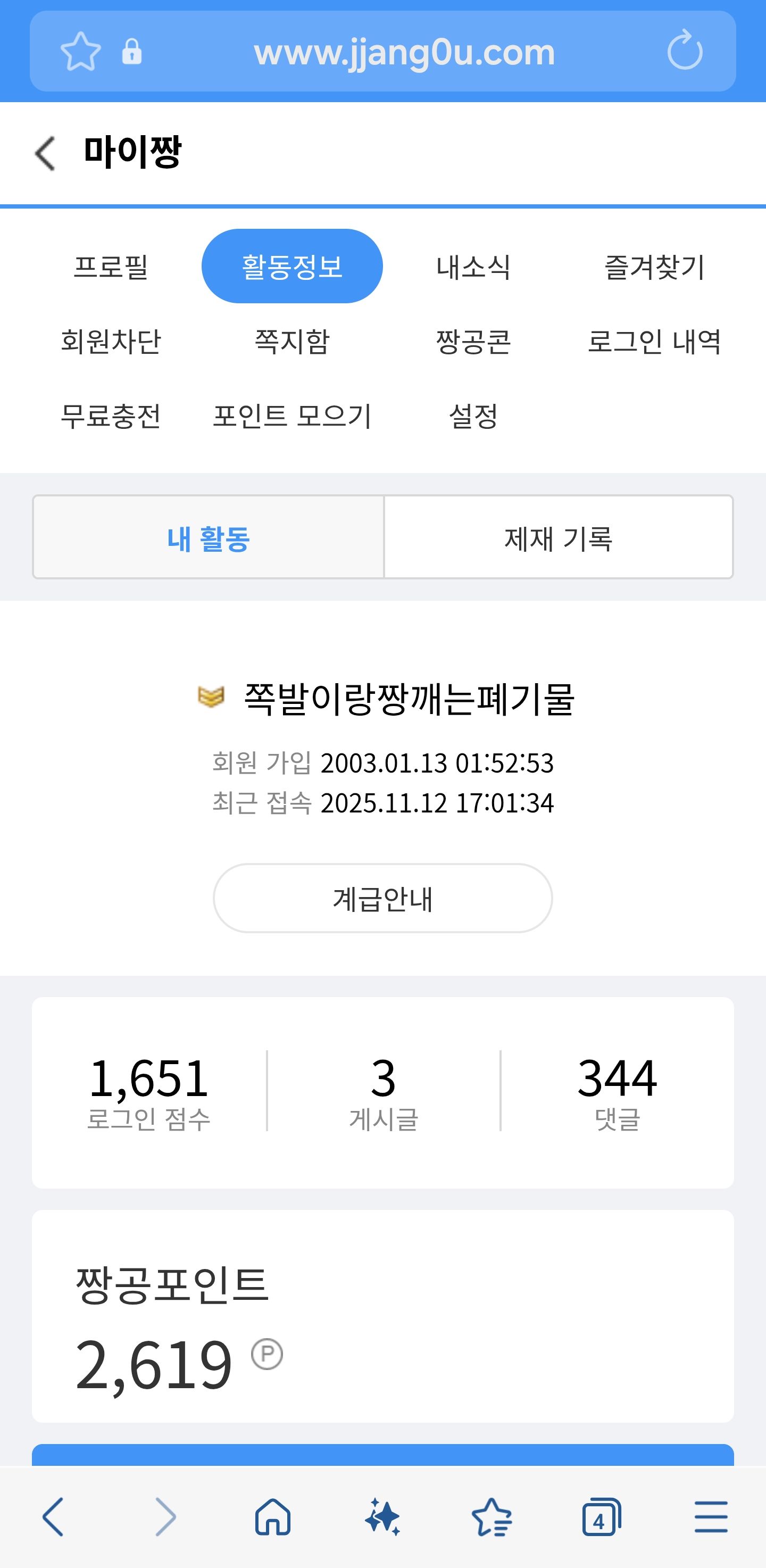
Task: Open the 쪽지함 inbox
Action: 292,341
